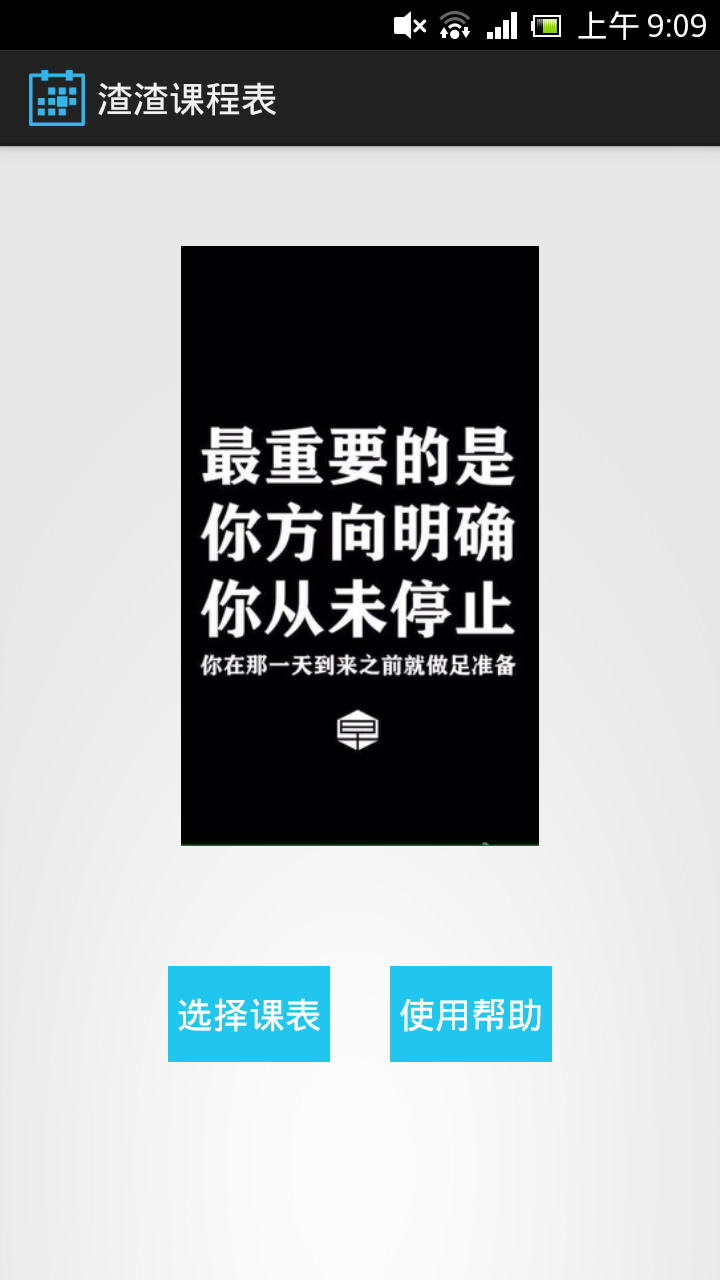Tap the 选择课表 button
Viewport: 720px width, 1280px height.
point(249,1014)
